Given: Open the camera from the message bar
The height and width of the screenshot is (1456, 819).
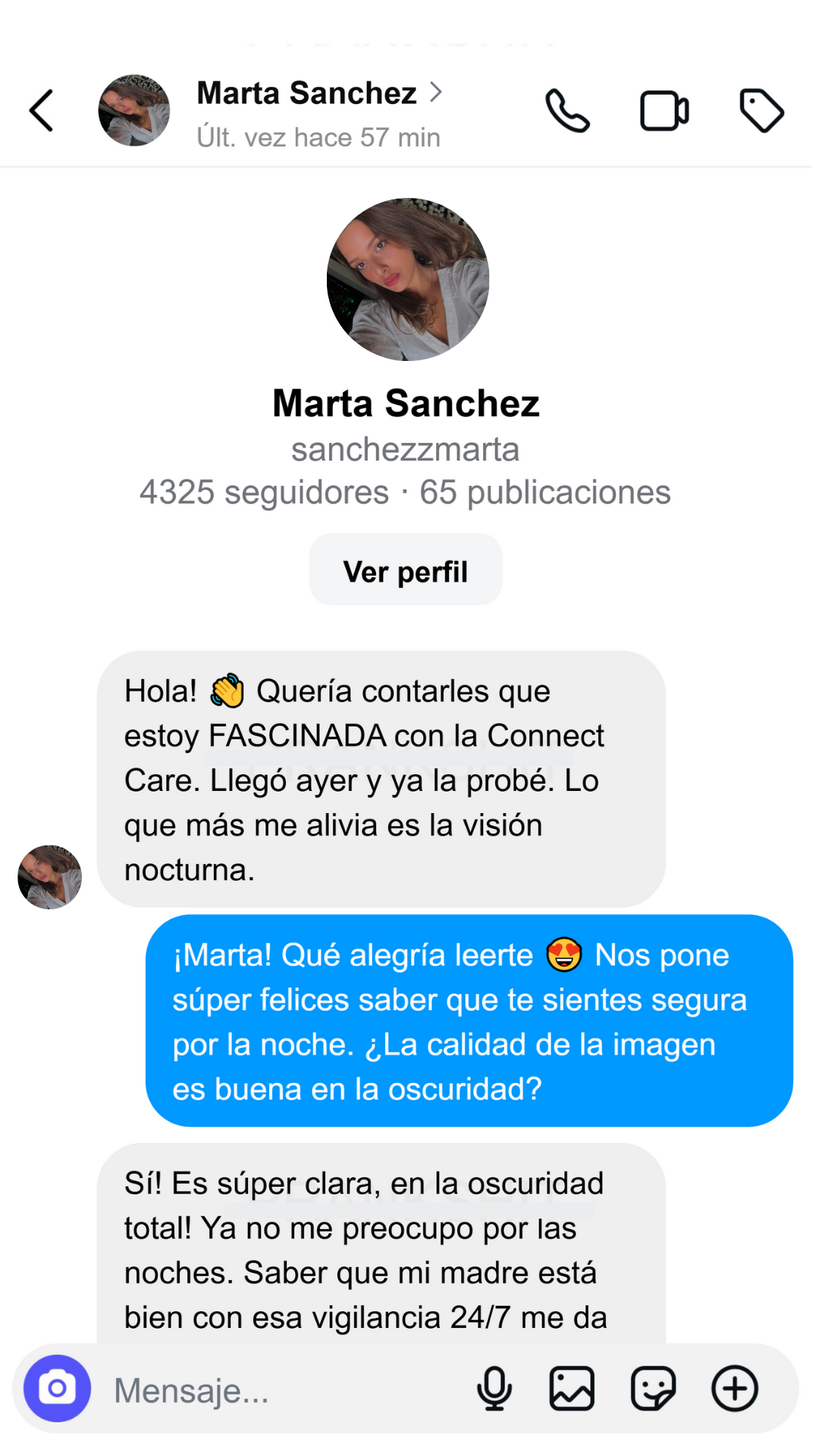Looking at the screenshot, I should [x=58, y=1389].
